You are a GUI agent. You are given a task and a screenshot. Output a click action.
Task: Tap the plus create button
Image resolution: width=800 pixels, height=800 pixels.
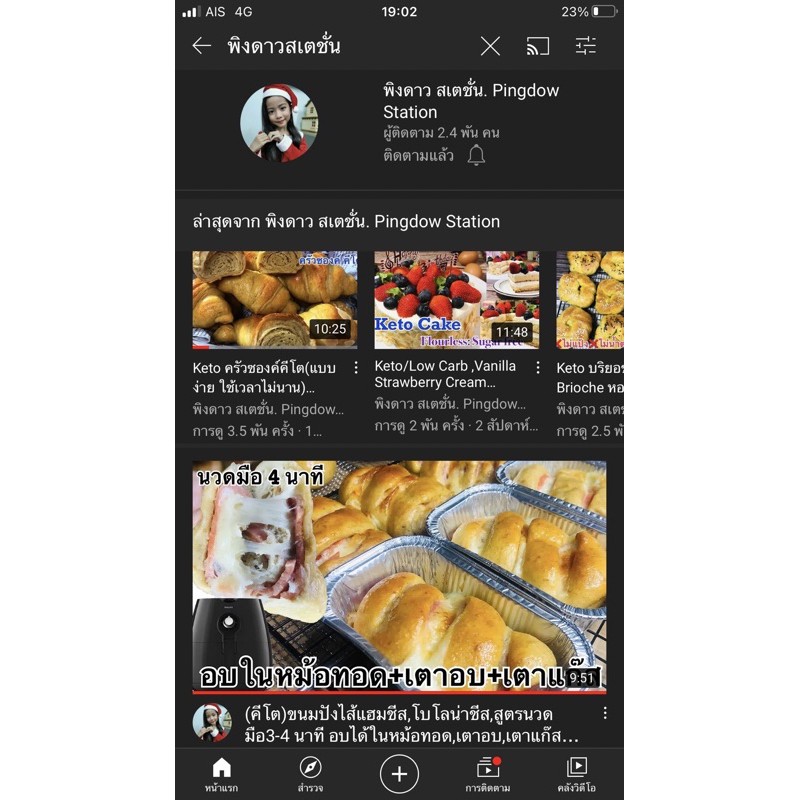coord(399,774)
